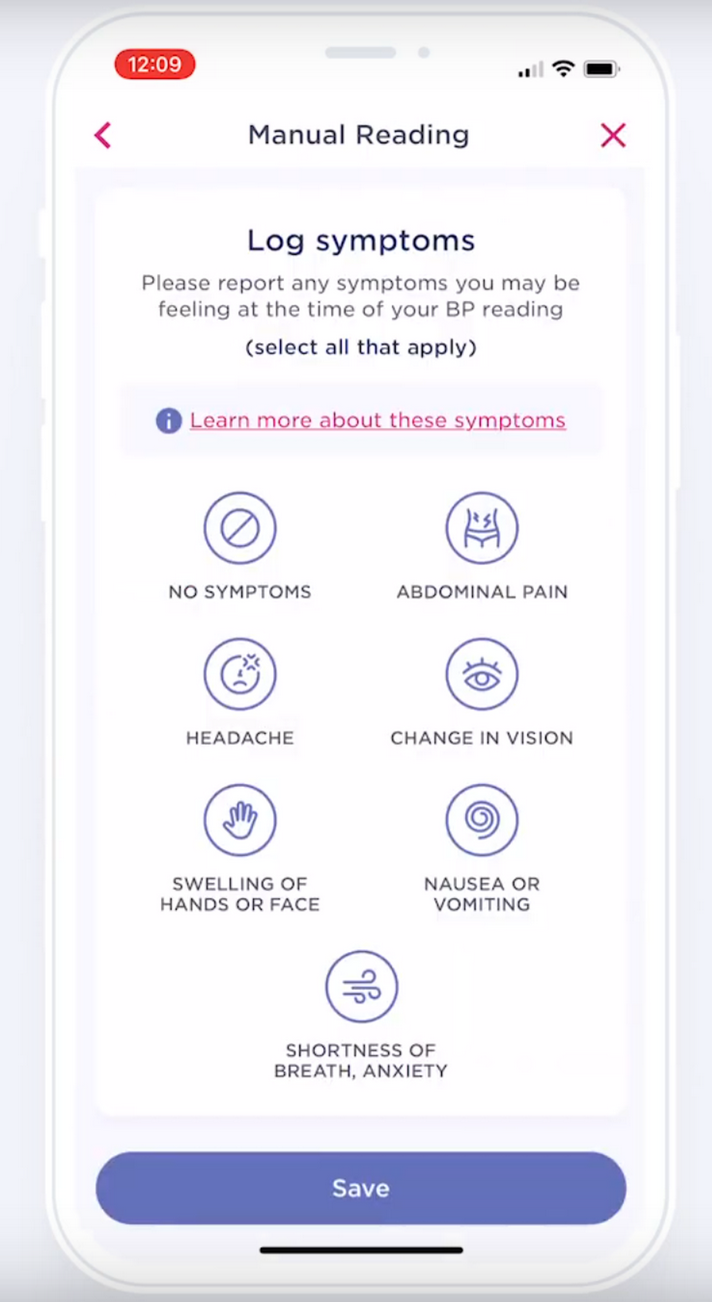Close the Manual Reading screen
712x1302 pixels.
click(x=613, y=135)
